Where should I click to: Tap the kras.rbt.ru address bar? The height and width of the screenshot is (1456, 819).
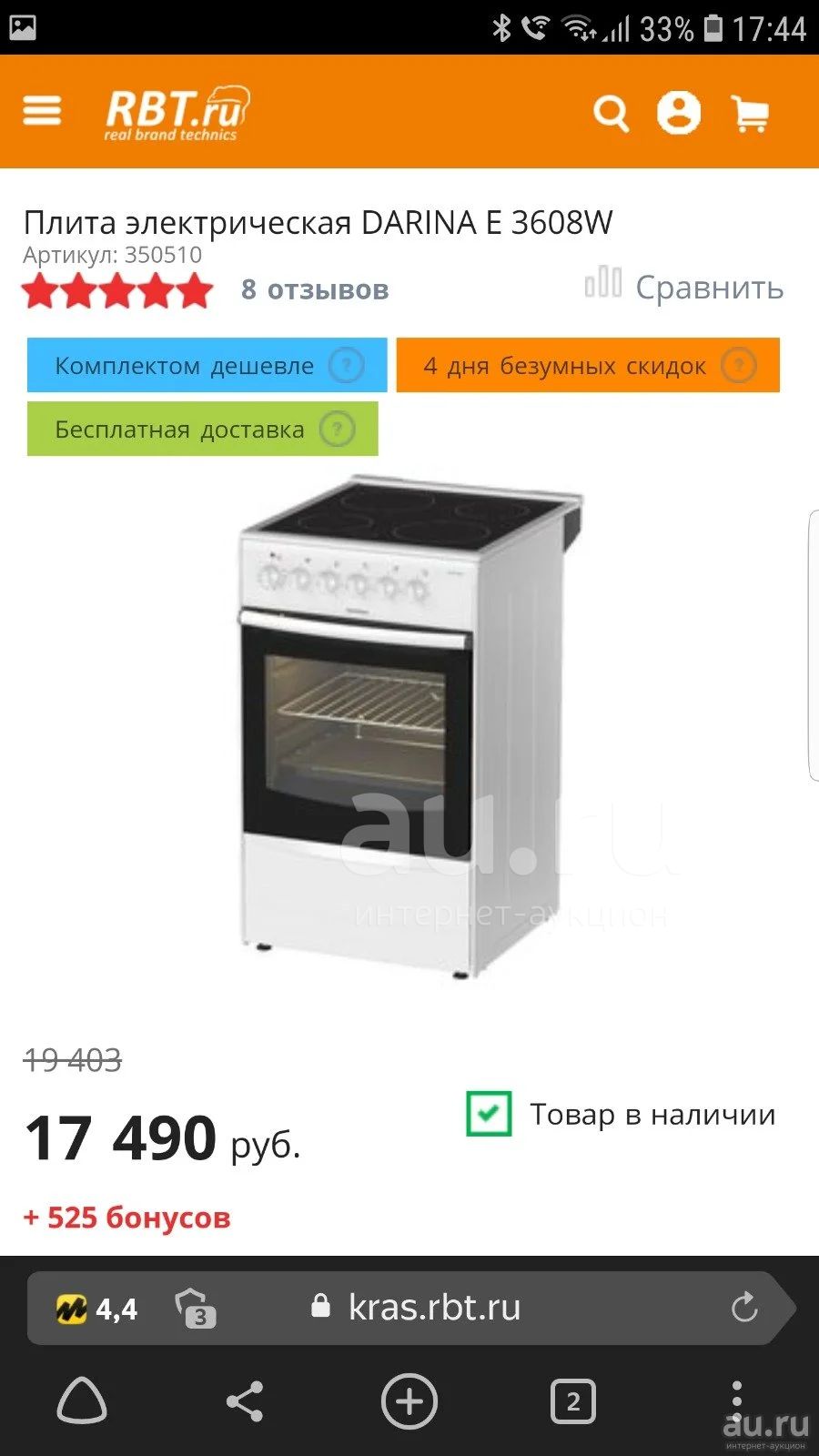point(434,1308)
